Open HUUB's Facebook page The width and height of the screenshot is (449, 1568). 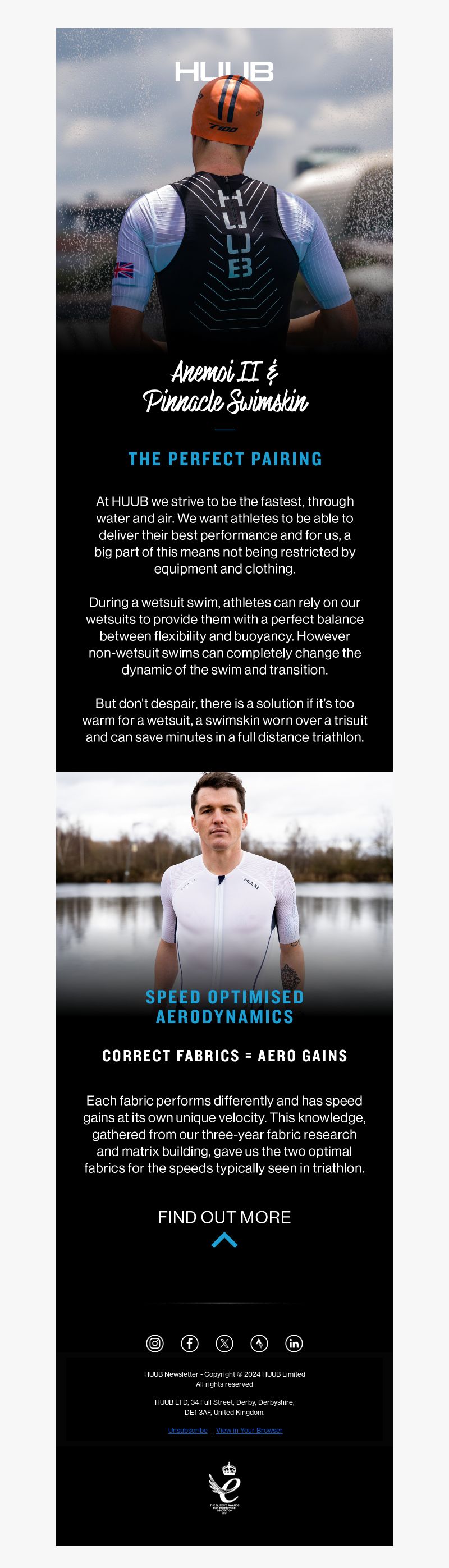[x=190, y=1344]
